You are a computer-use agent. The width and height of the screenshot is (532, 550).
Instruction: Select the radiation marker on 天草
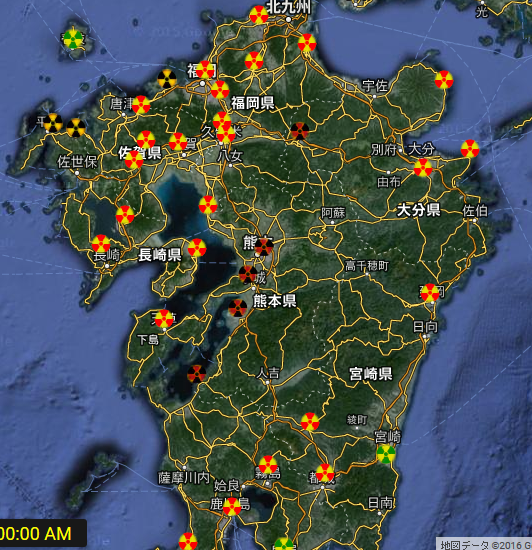click(164, 319)
